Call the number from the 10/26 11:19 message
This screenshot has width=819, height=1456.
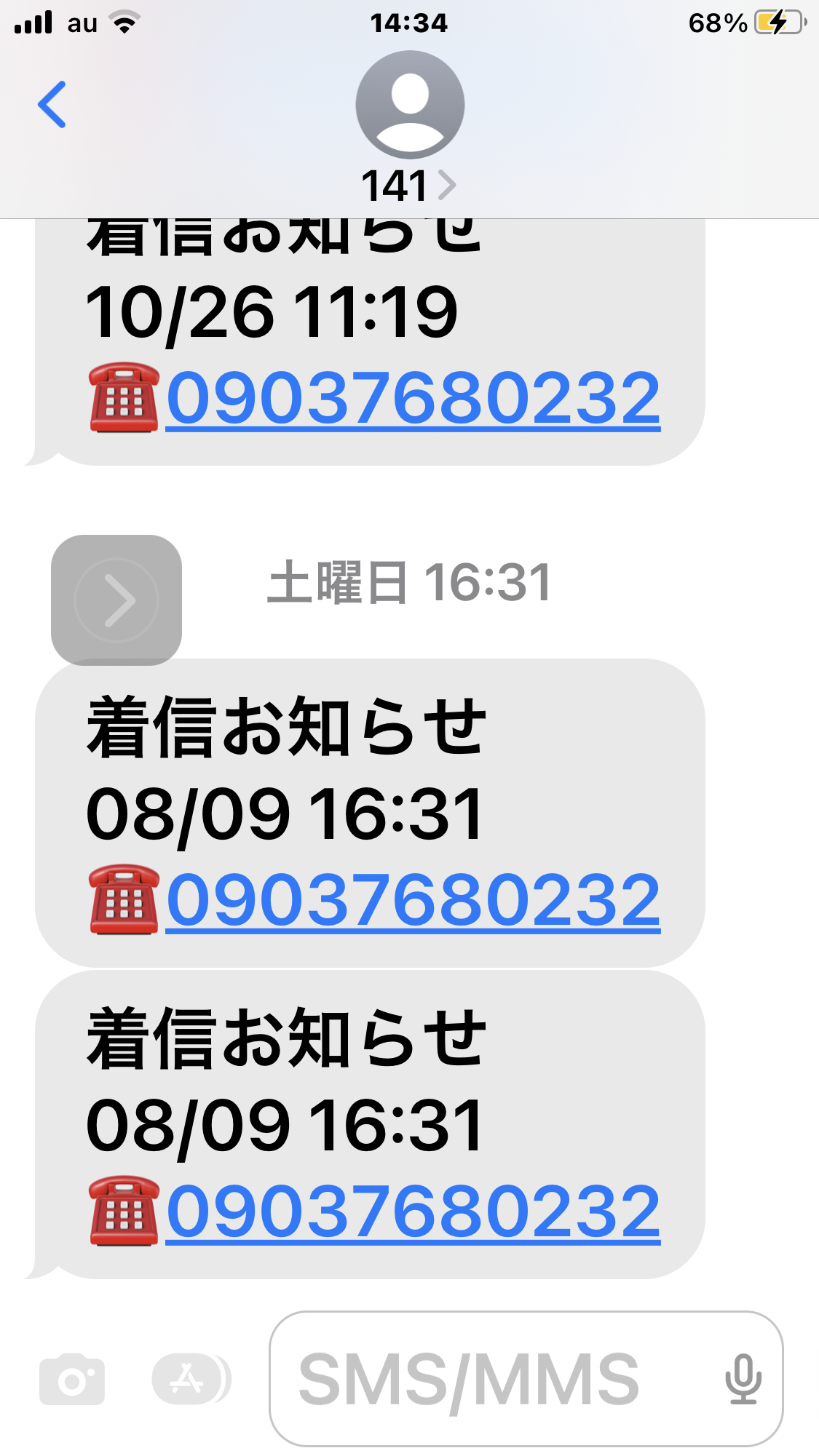pyautogui.click(x=413, y=398)
